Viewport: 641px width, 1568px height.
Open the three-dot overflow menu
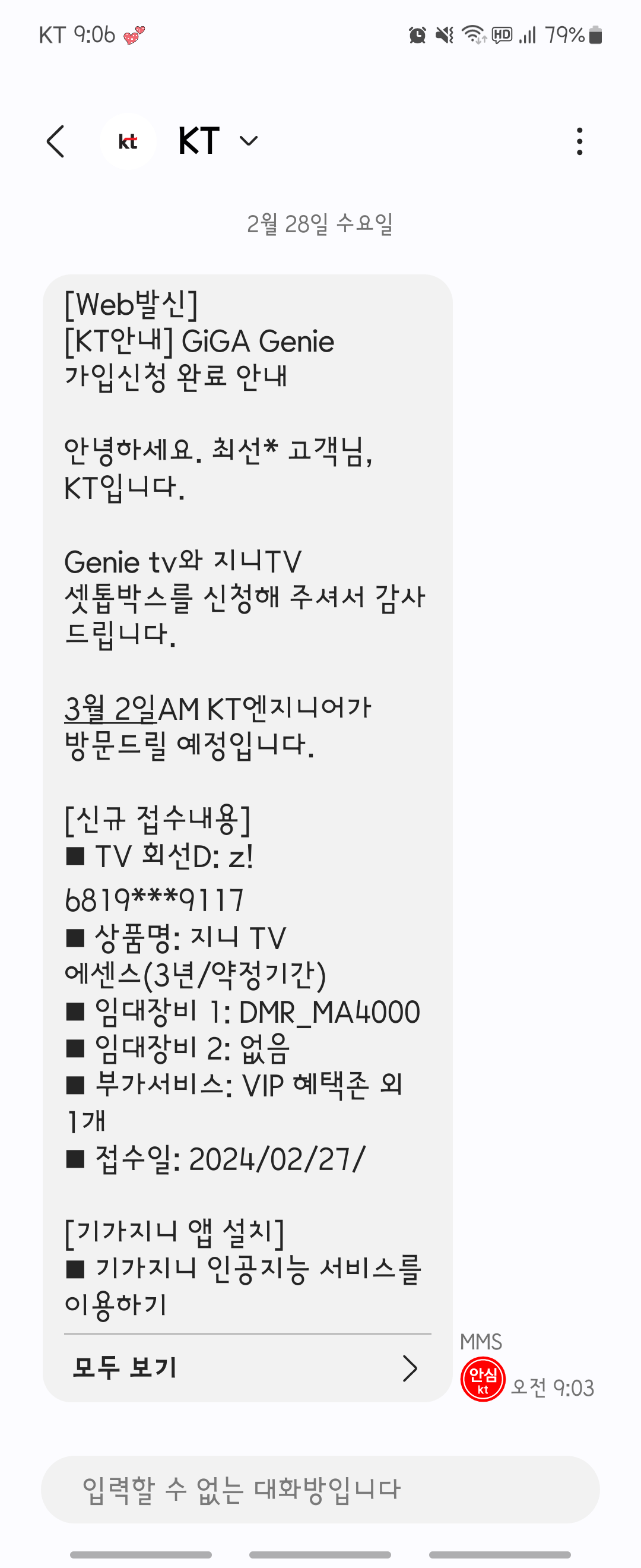click(579, 141)
